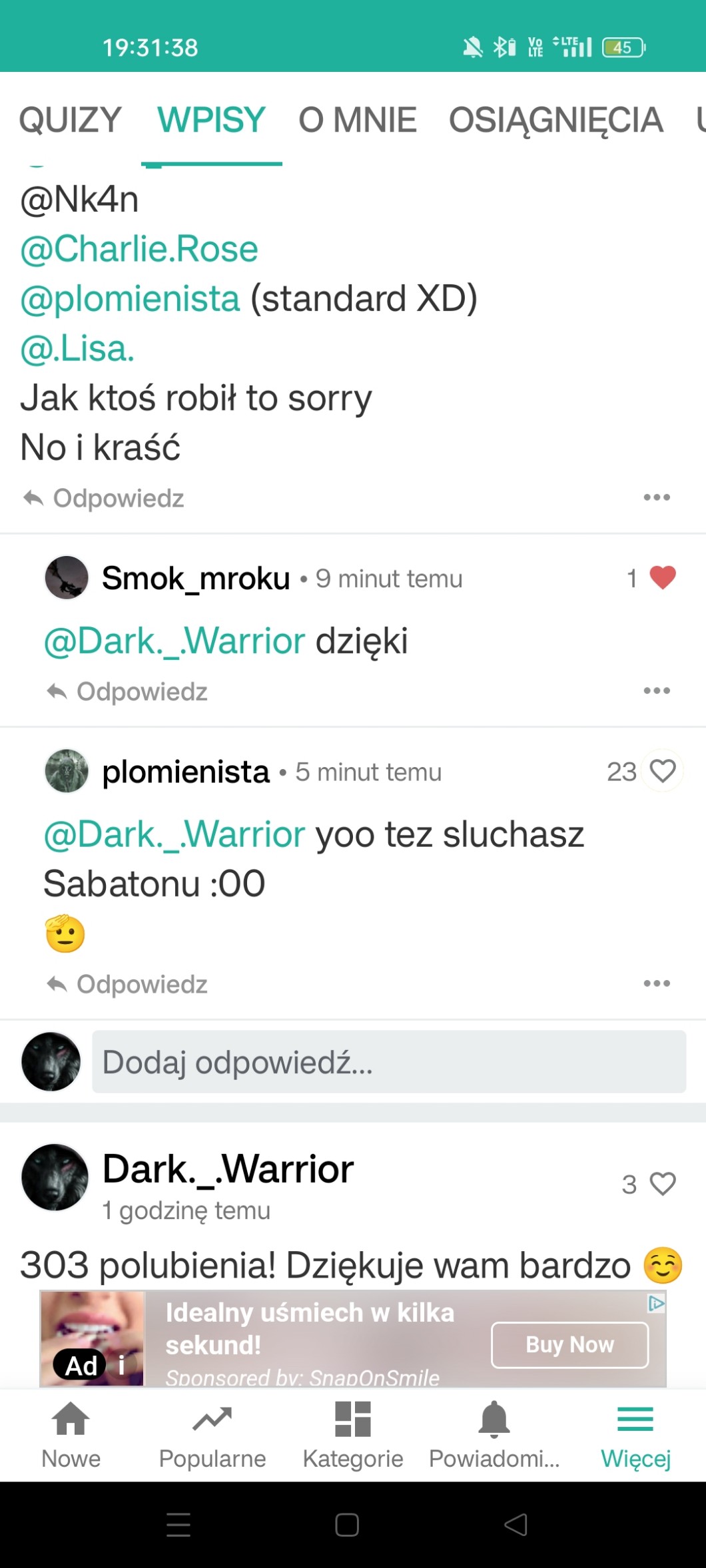
Task: Open the Powiadomienia notifications tab
Action: [x=494, y=1434]
